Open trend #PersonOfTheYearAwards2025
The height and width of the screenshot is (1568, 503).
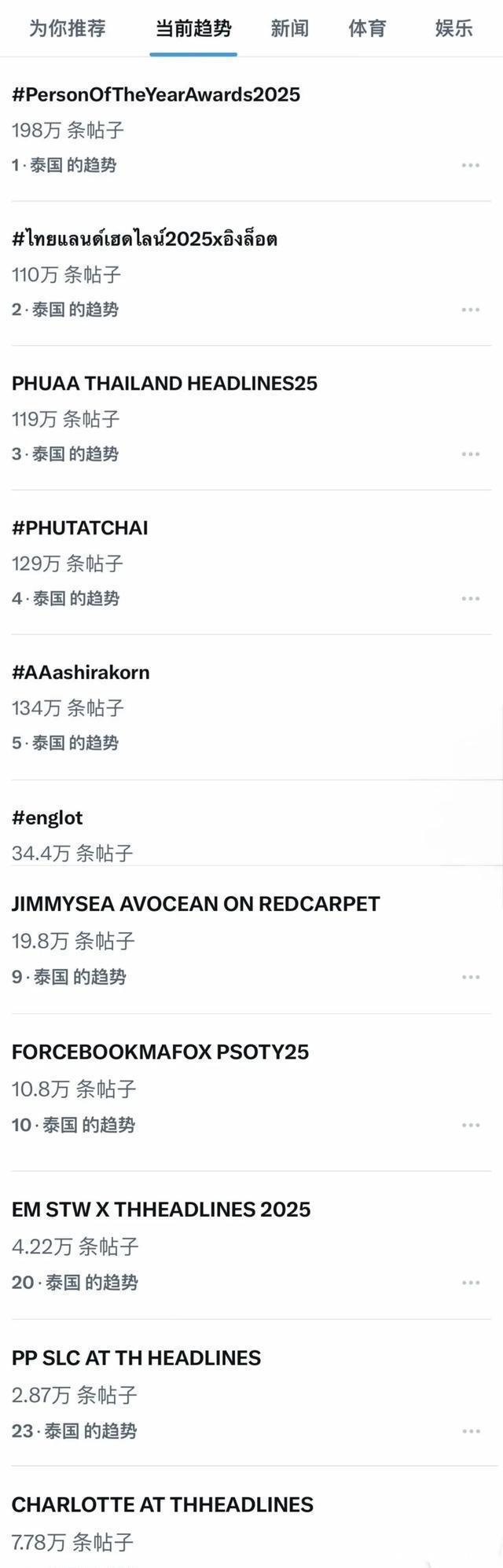coord(156,95)
